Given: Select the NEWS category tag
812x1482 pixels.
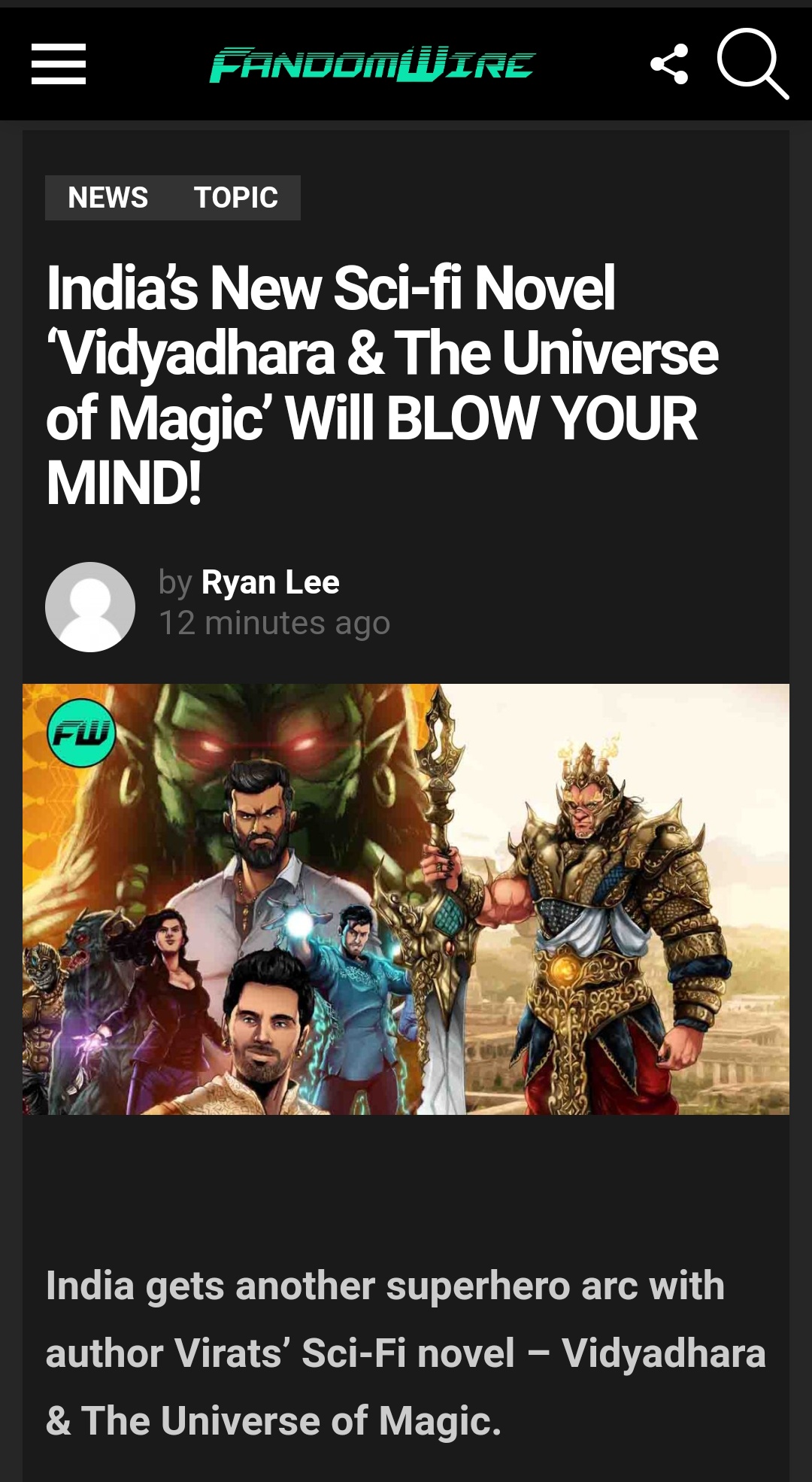Looking at the screenshot, I should (x=108, y=198).
